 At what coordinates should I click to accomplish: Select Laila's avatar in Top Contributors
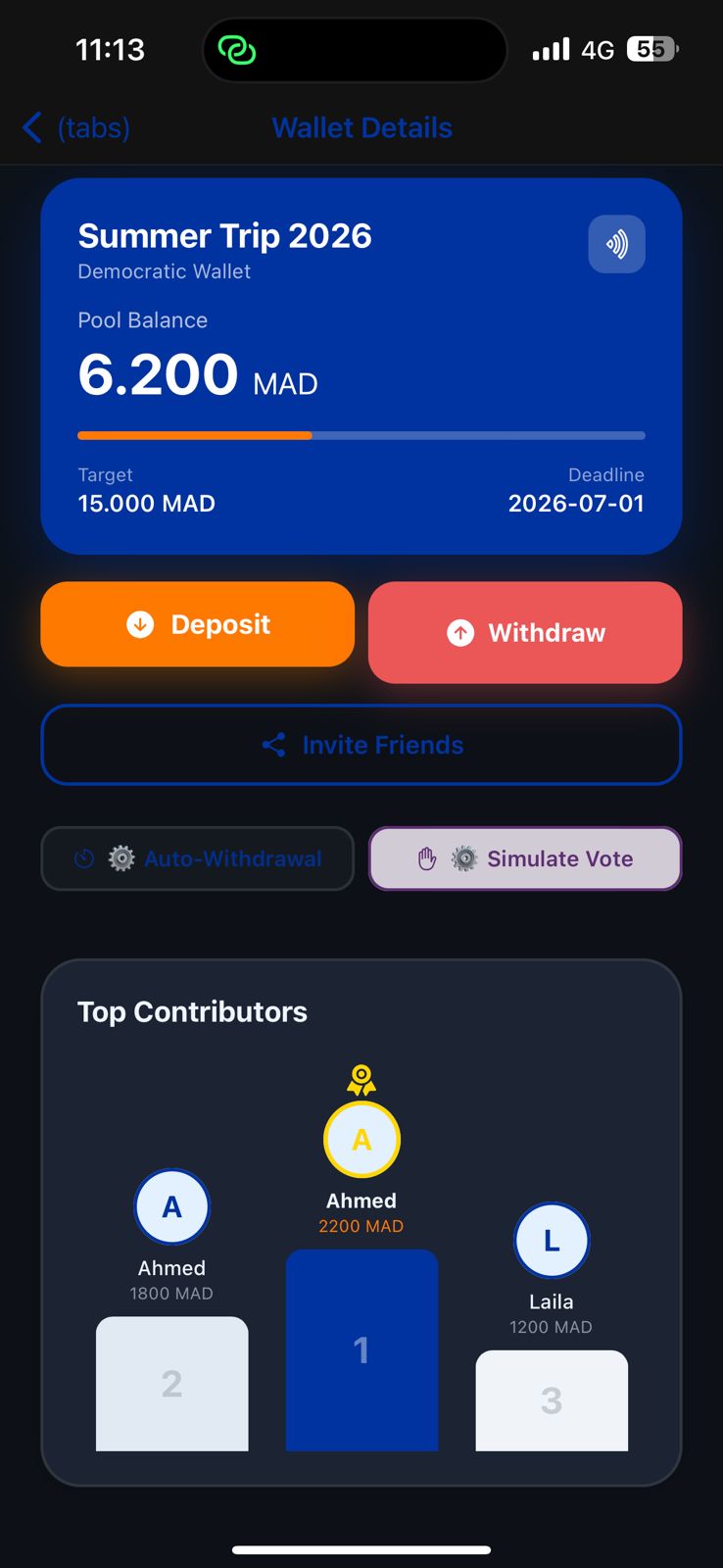[551, 1240]
